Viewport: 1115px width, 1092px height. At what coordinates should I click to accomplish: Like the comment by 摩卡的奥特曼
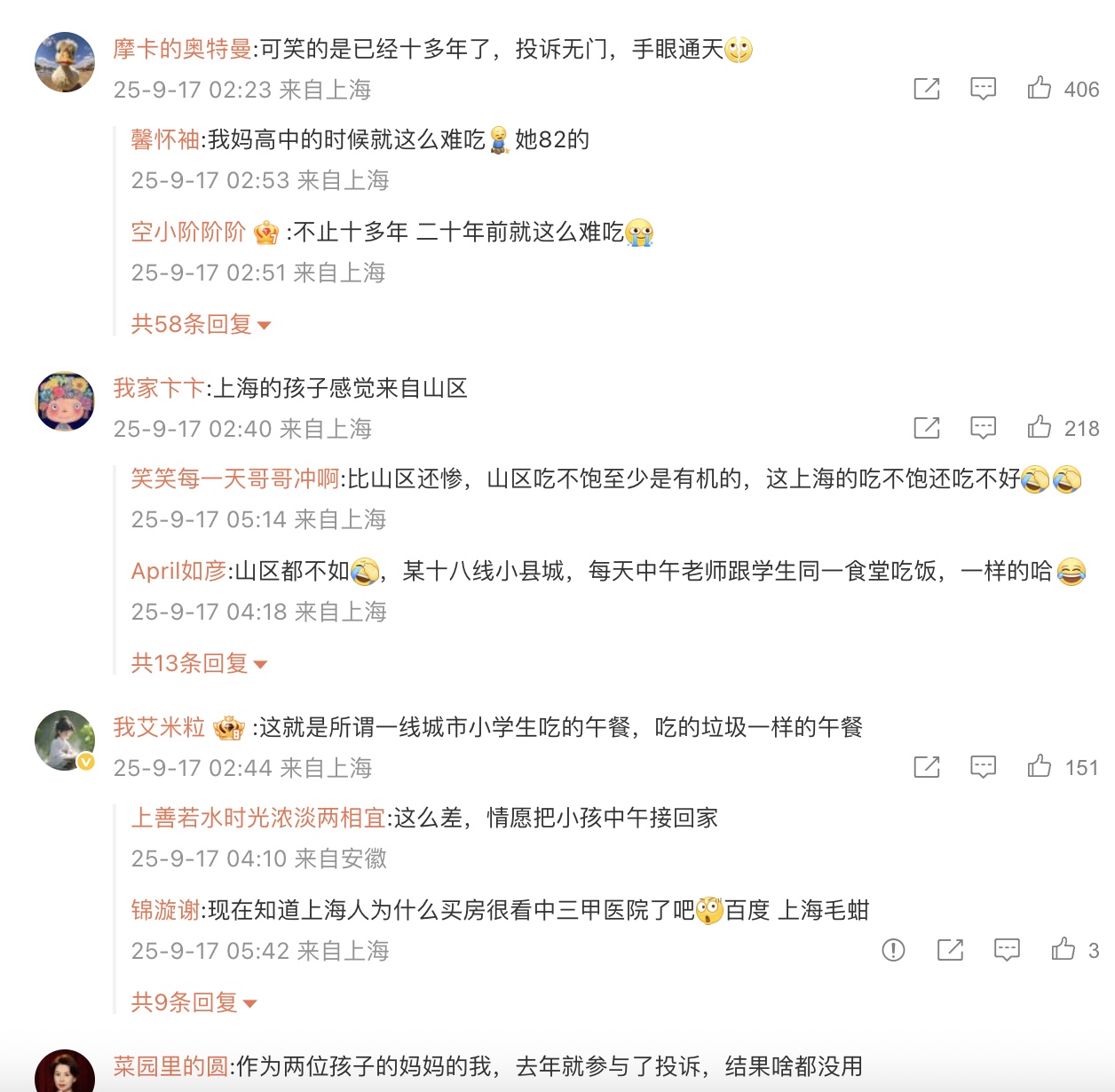click(x=1040, y=88)
